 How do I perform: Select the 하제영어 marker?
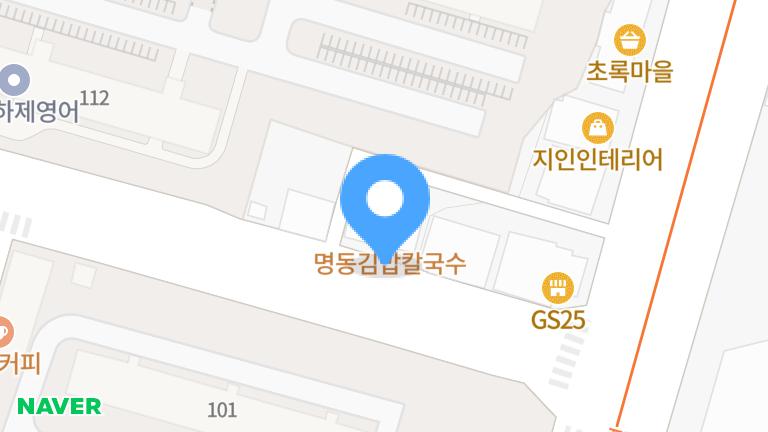[x=15, y=79]
